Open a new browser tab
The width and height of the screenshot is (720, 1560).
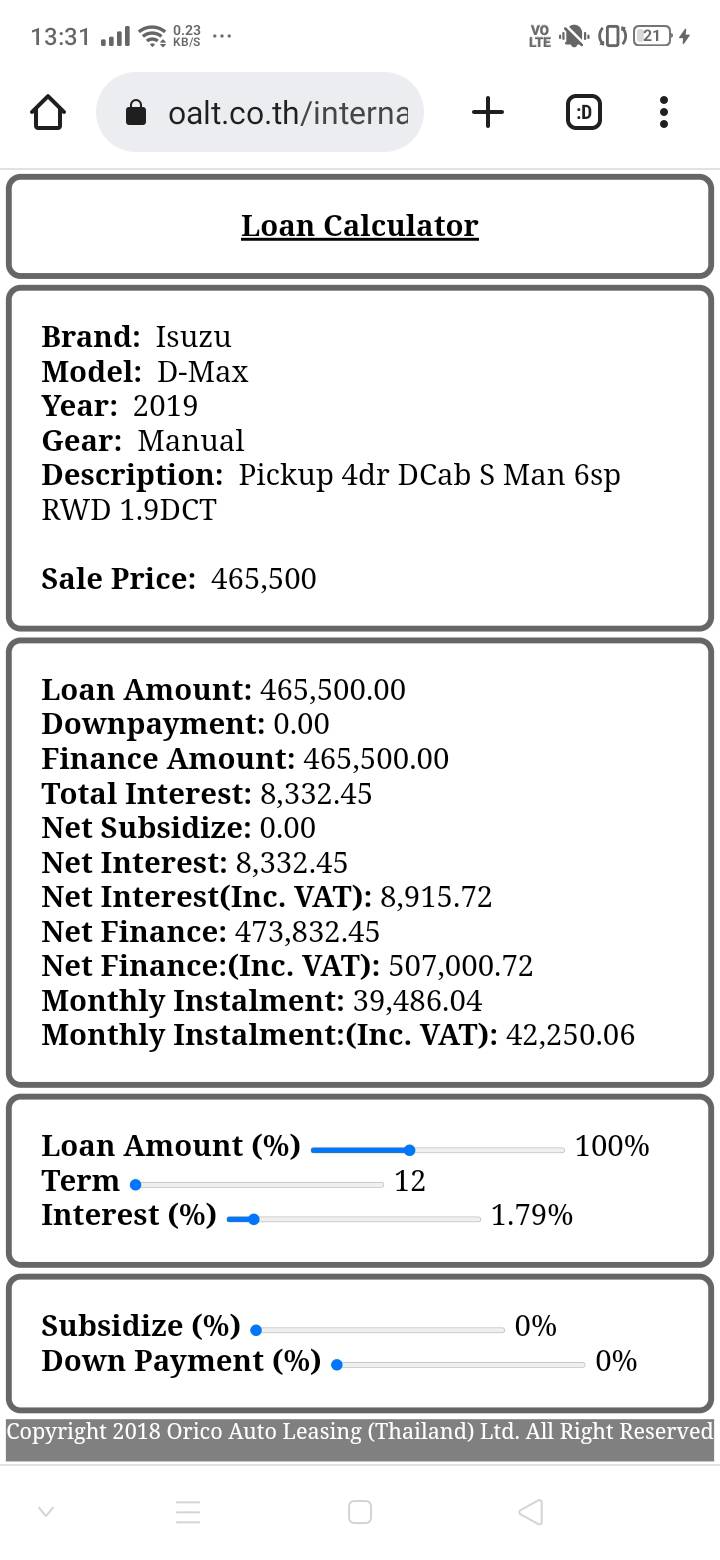(487, 113)
